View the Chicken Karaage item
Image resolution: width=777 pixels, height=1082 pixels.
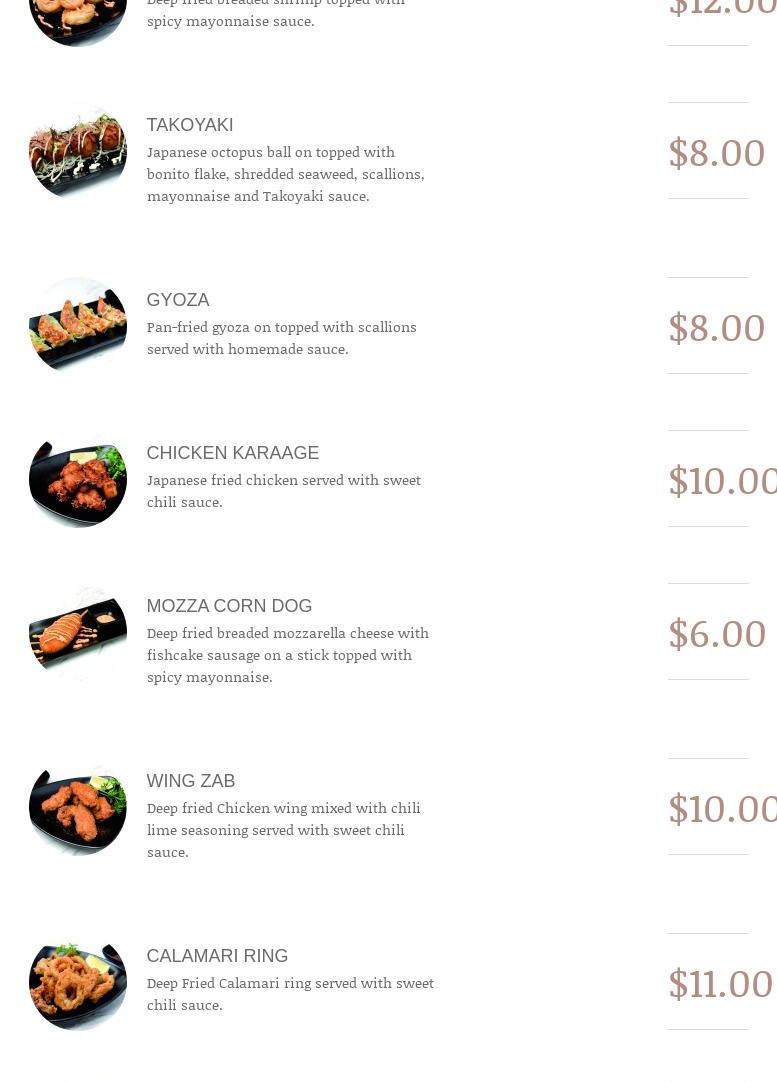pyautogui.click(x=233, y=453)
